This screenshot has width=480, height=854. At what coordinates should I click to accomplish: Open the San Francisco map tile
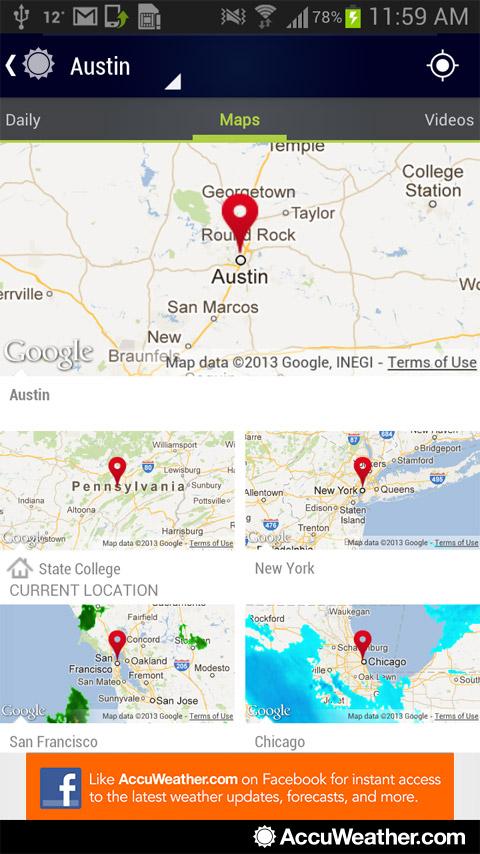tap(117, 663)
